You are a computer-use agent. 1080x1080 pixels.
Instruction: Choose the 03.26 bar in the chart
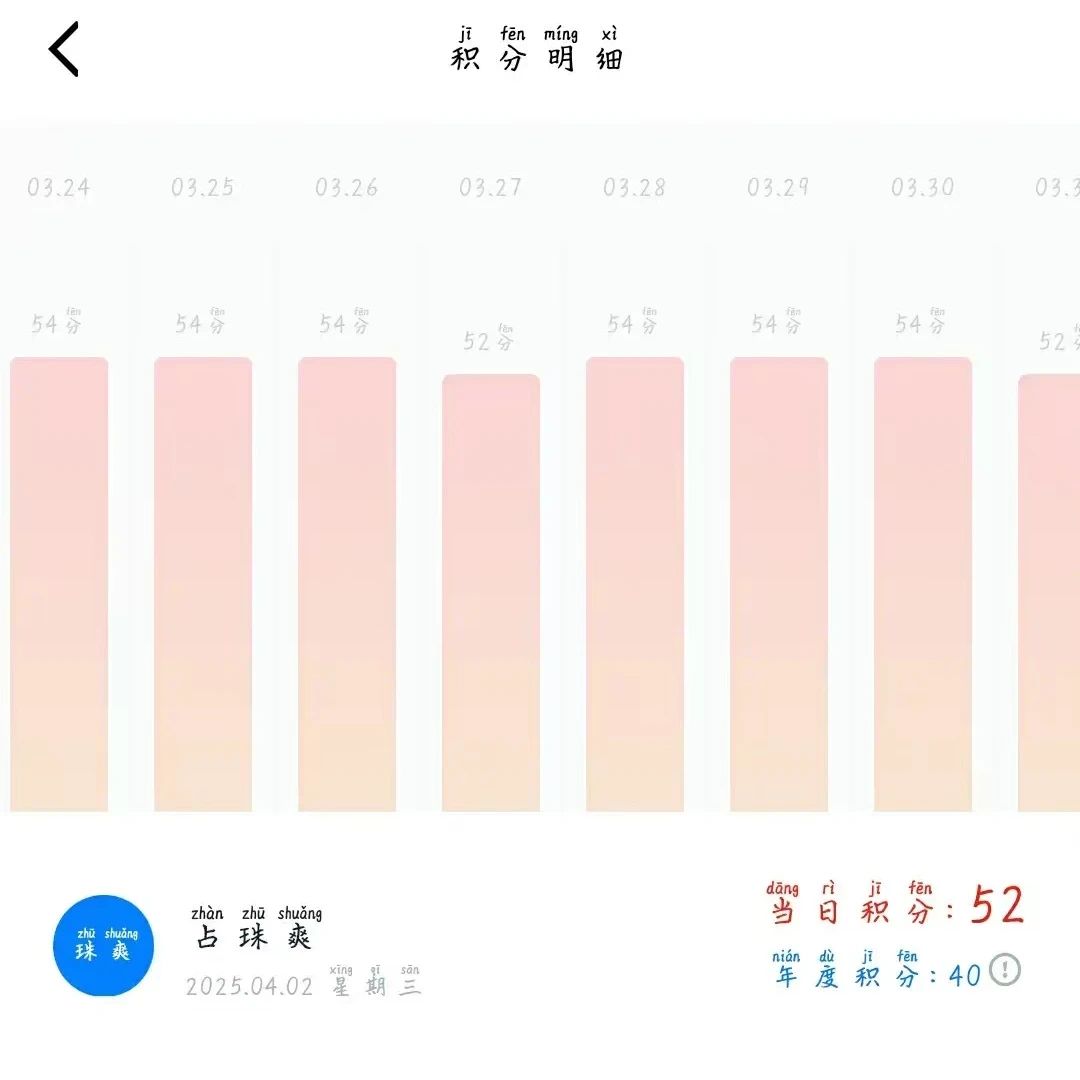click(347, 584)
